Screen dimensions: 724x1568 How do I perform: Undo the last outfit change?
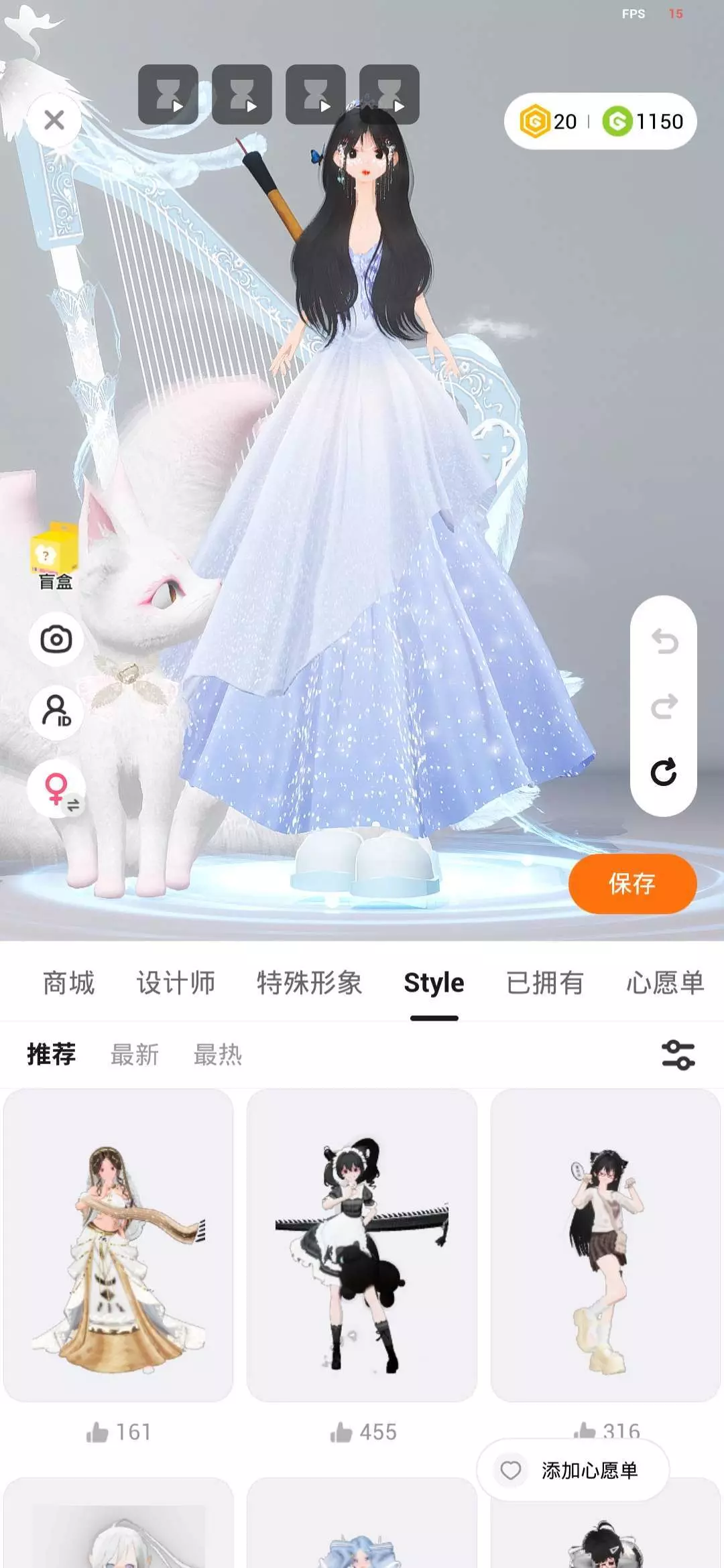click(x=664, y=641)
